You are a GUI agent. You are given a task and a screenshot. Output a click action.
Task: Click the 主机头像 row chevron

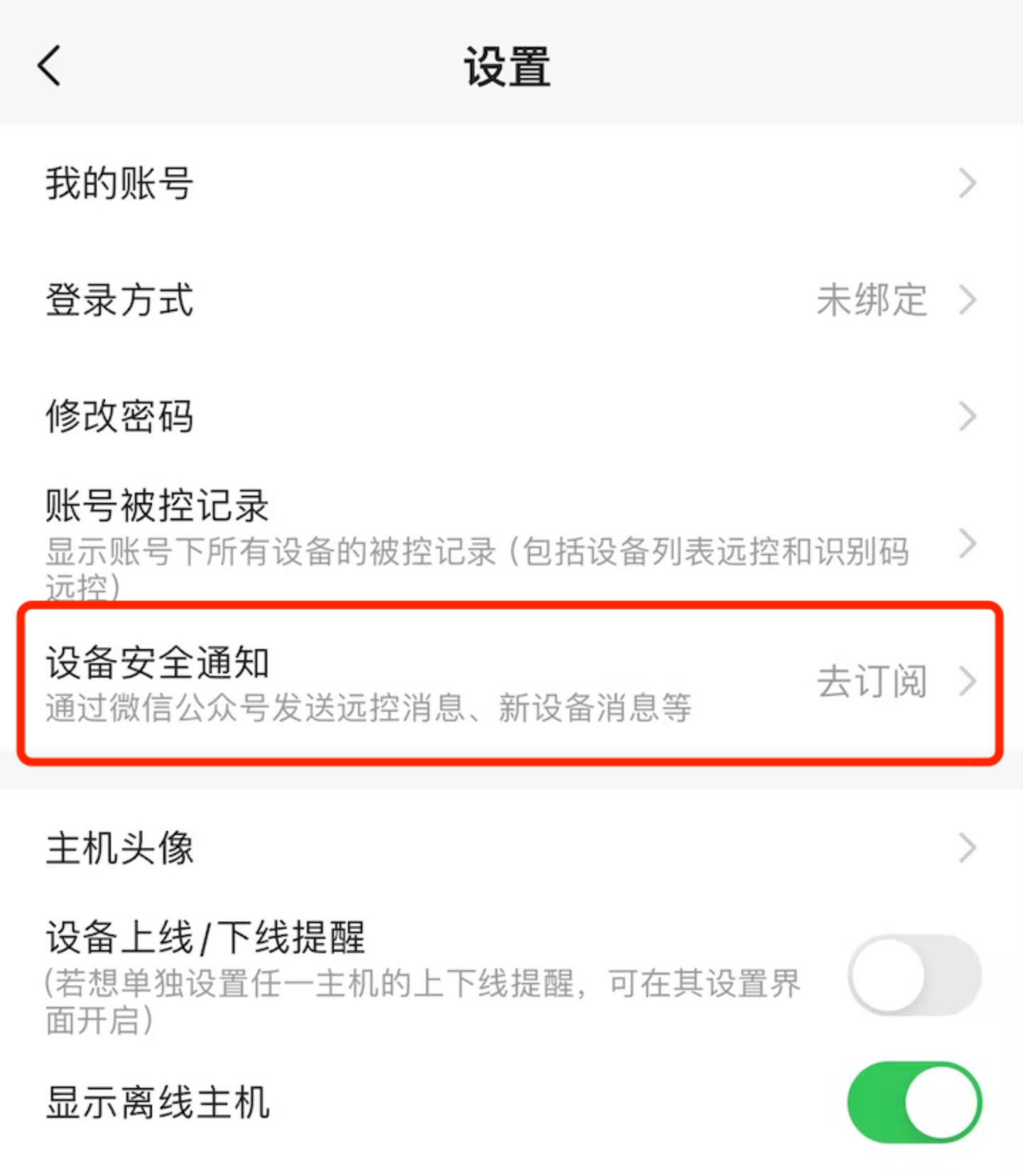pos(968,846)
